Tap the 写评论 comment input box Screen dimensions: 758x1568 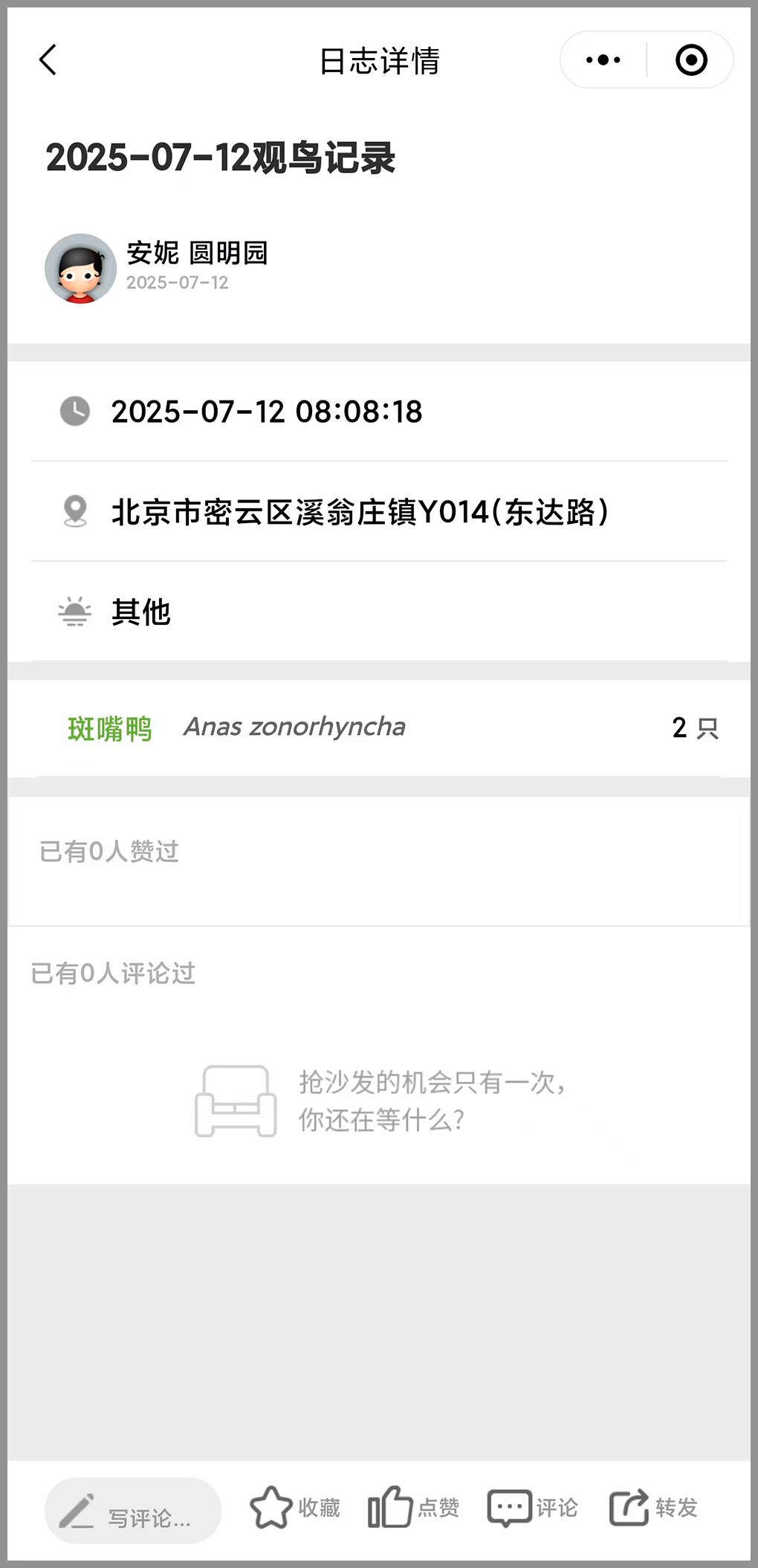133,1511
